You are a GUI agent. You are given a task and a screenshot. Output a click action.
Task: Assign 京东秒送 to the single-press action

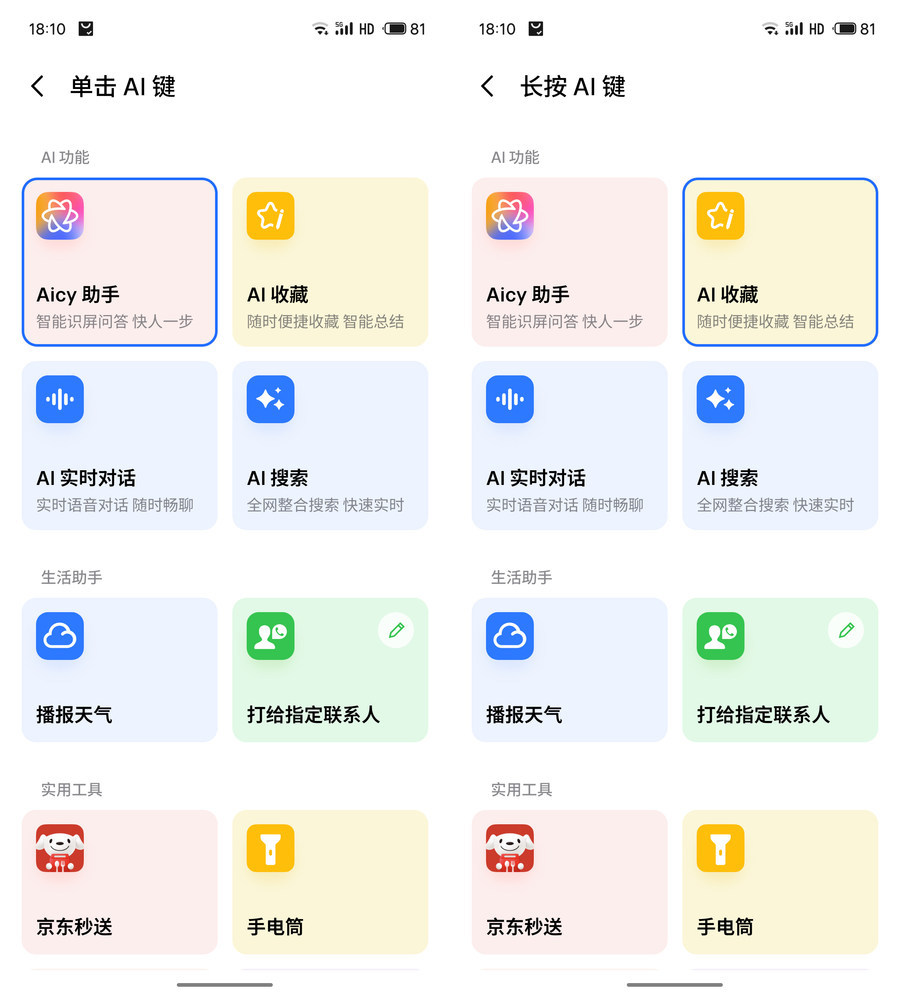pyautogui.click(x=119, y=882)
